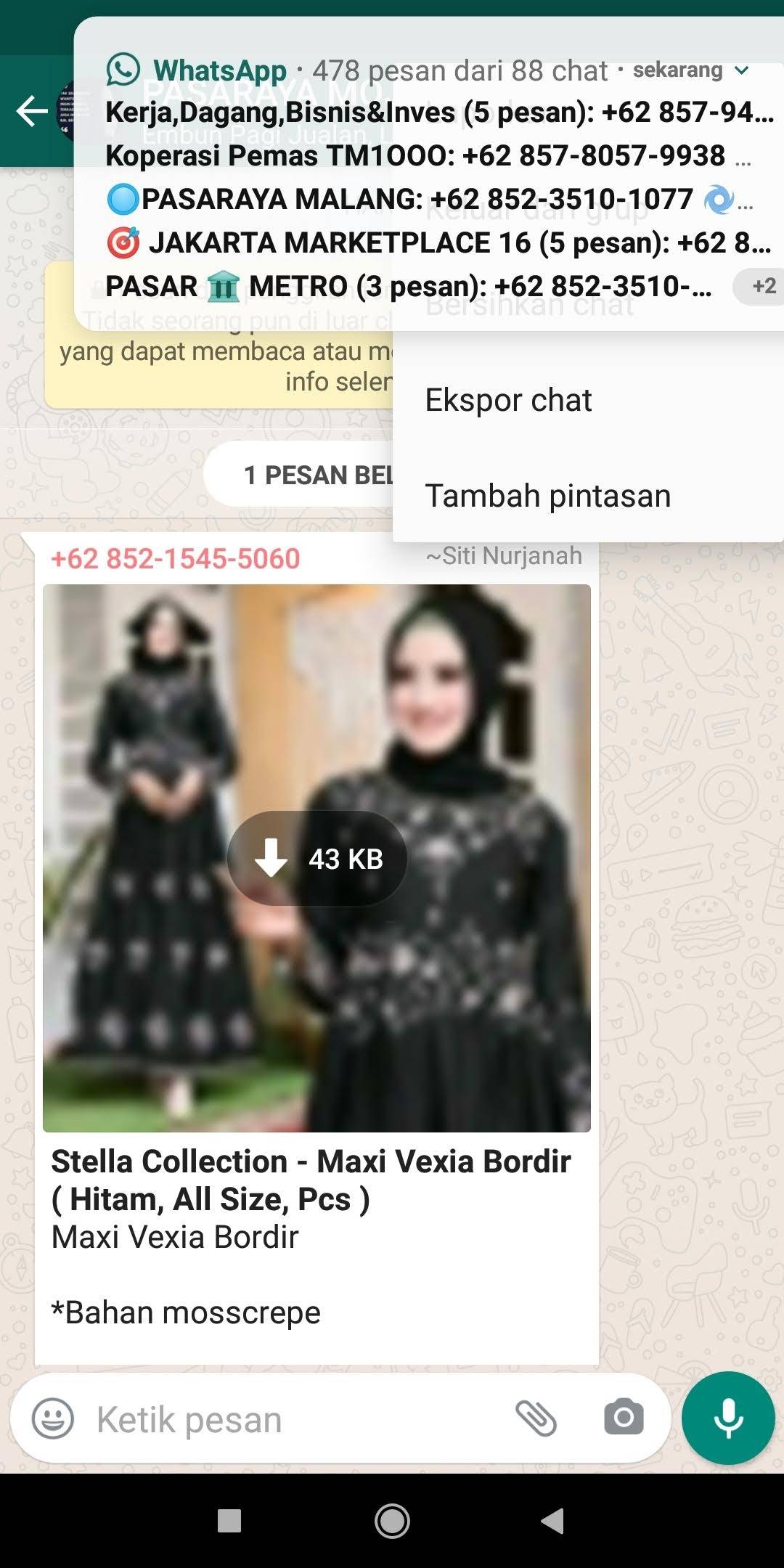Open the PASARAYA MALANG notification line

pos(430,199)
